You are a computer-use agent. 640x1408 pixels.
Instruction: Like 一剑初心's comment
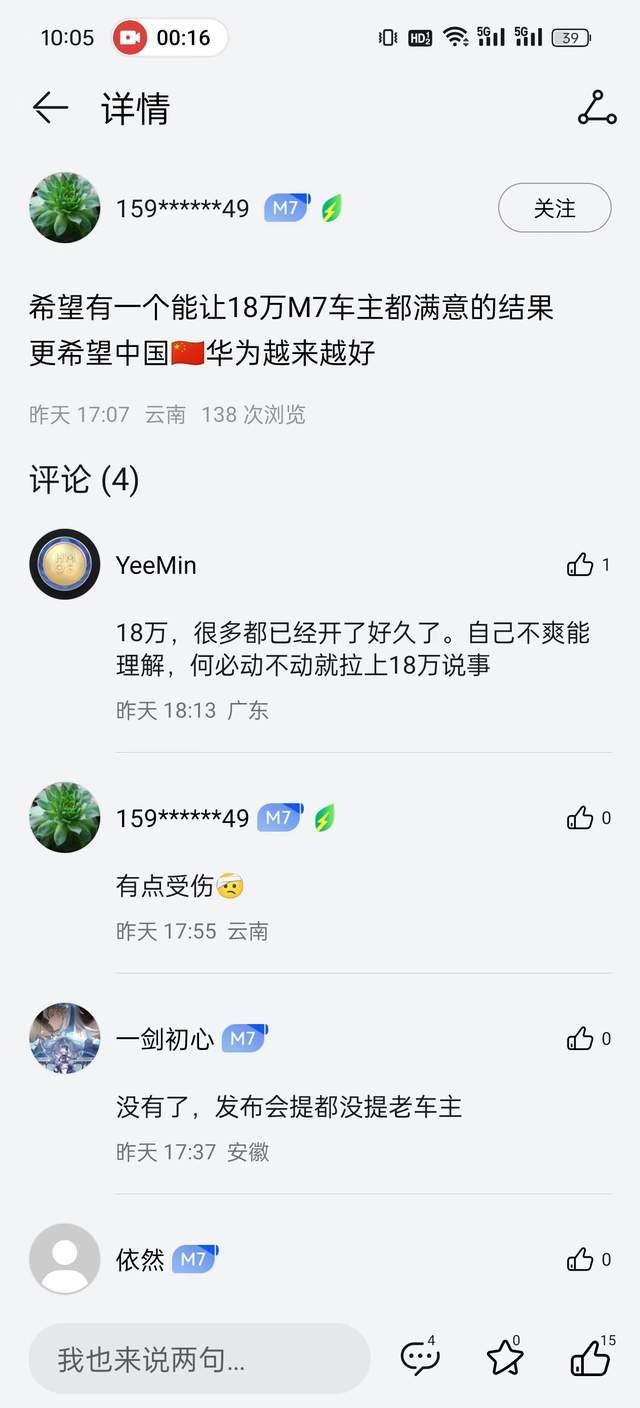coord(581,1039)
